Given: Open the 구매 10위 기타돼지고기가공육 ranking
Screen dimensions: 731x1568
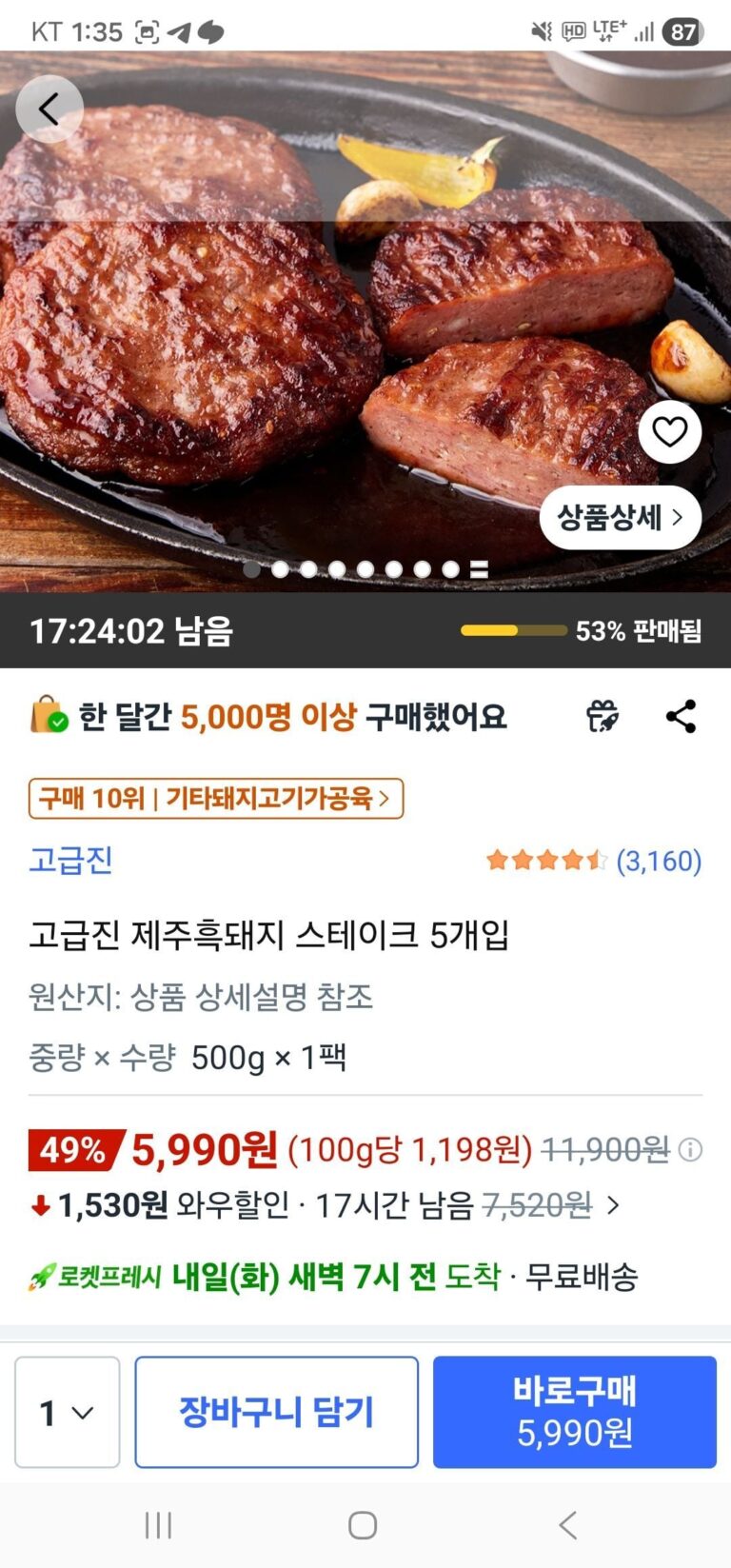Looking at the screenshot, I should (216, 798).
